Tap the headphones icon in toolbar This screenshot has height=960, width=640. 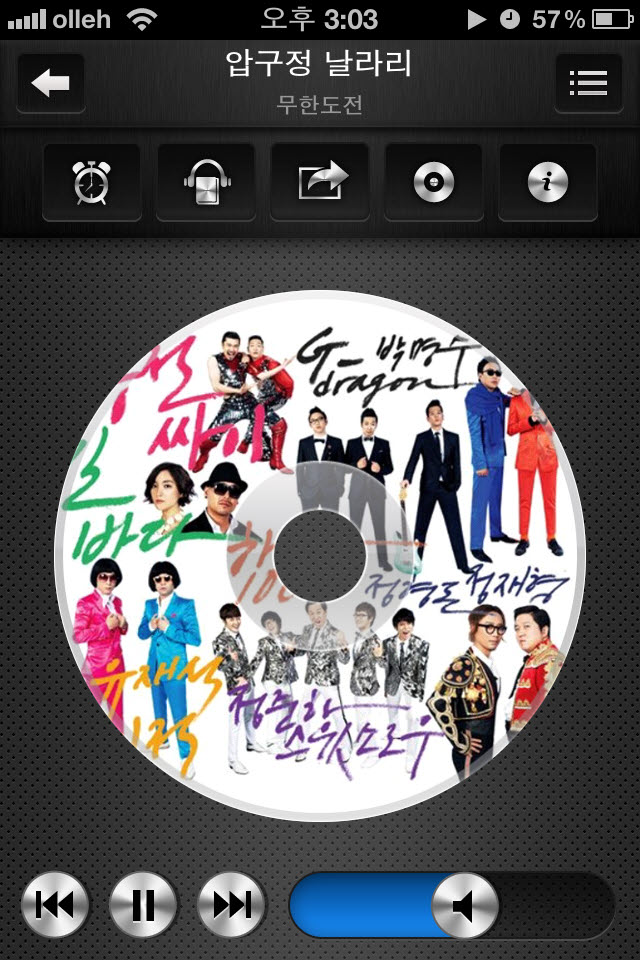tap(206, 182)
